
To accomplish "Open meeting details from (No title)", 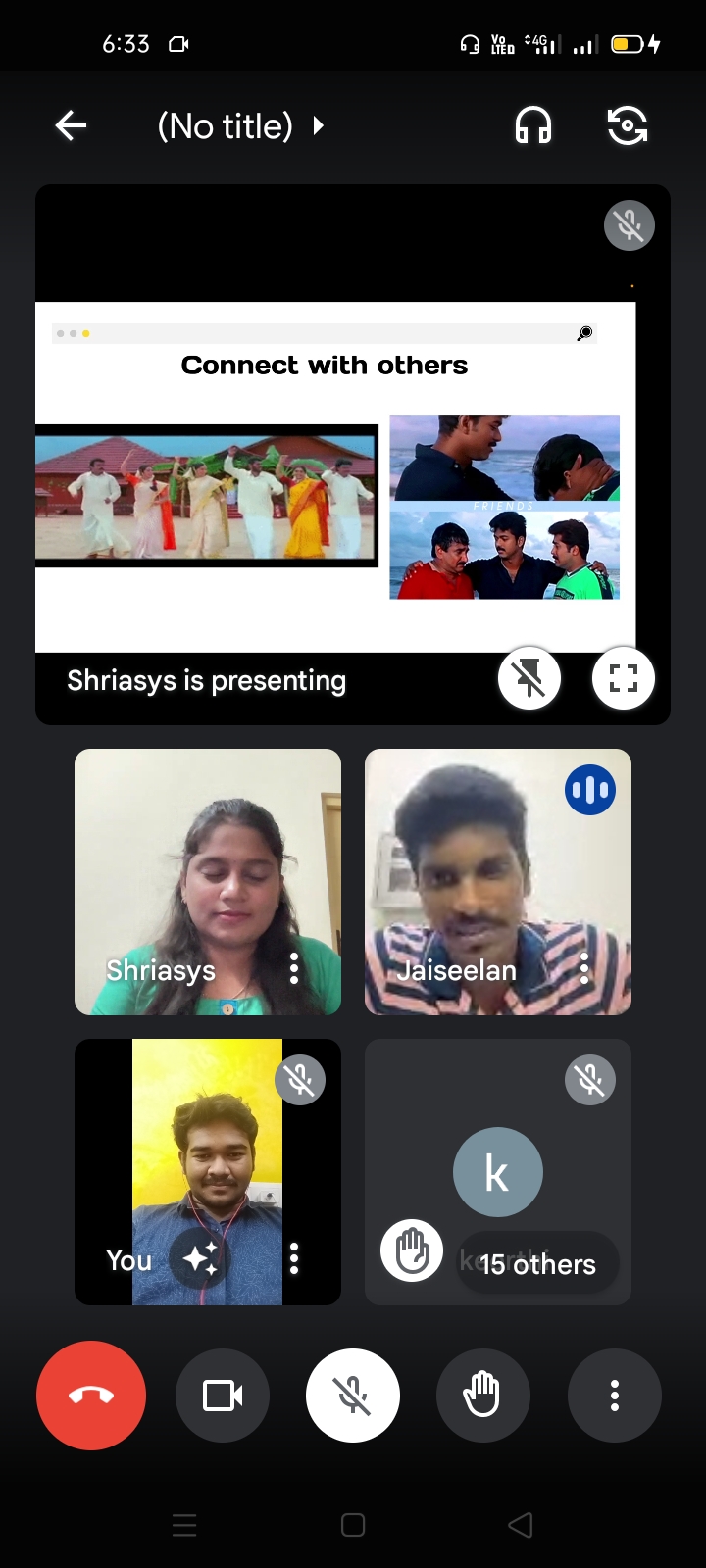I will pyautogui.click(x=240, y=125).
